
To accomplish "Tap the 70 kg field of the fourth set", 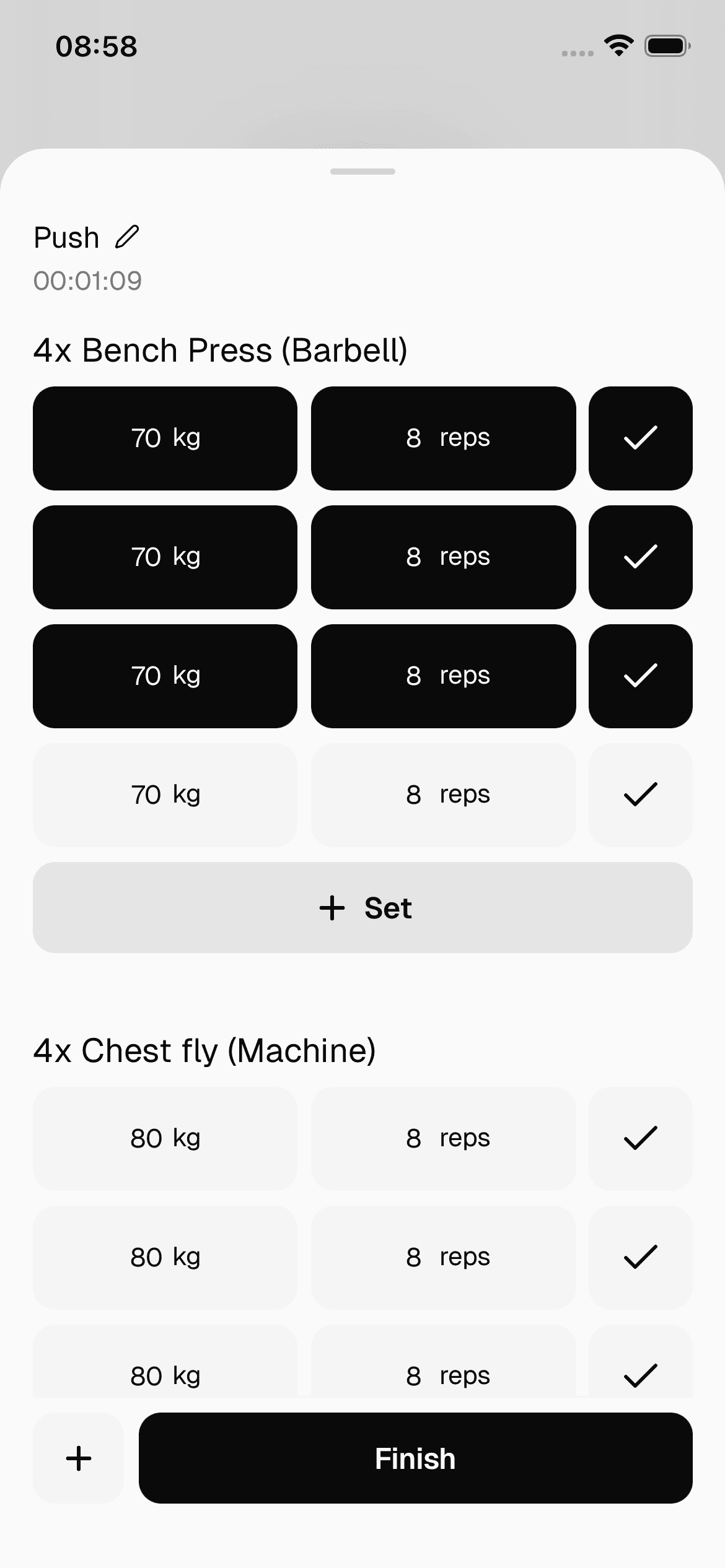I will pos(165,794).
